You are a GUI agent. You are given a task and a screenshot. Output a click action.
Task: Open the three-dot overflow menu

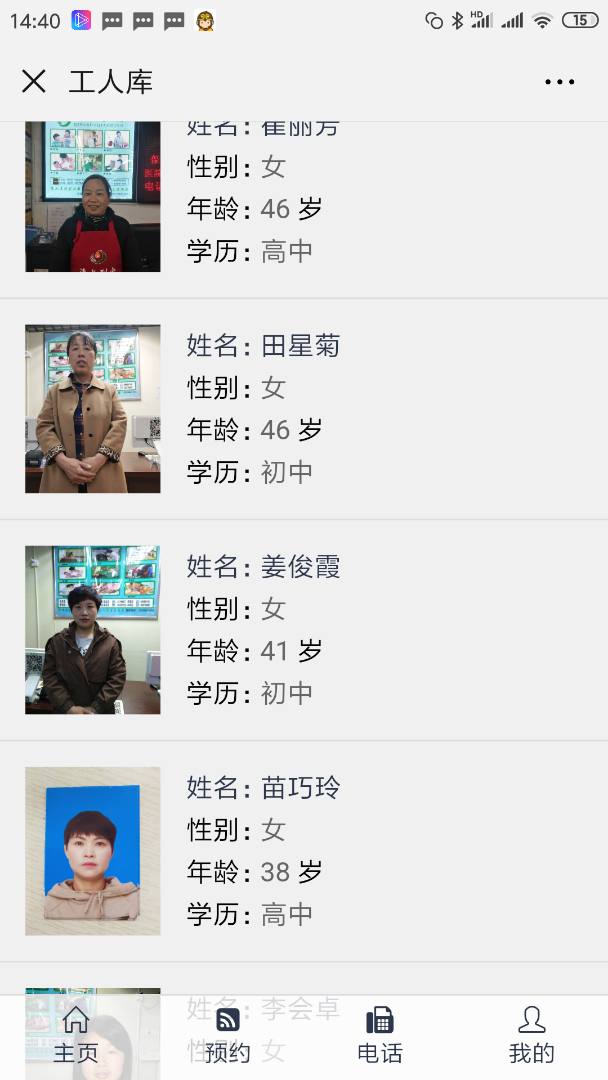pyautogui.click(x=559, y=82)
